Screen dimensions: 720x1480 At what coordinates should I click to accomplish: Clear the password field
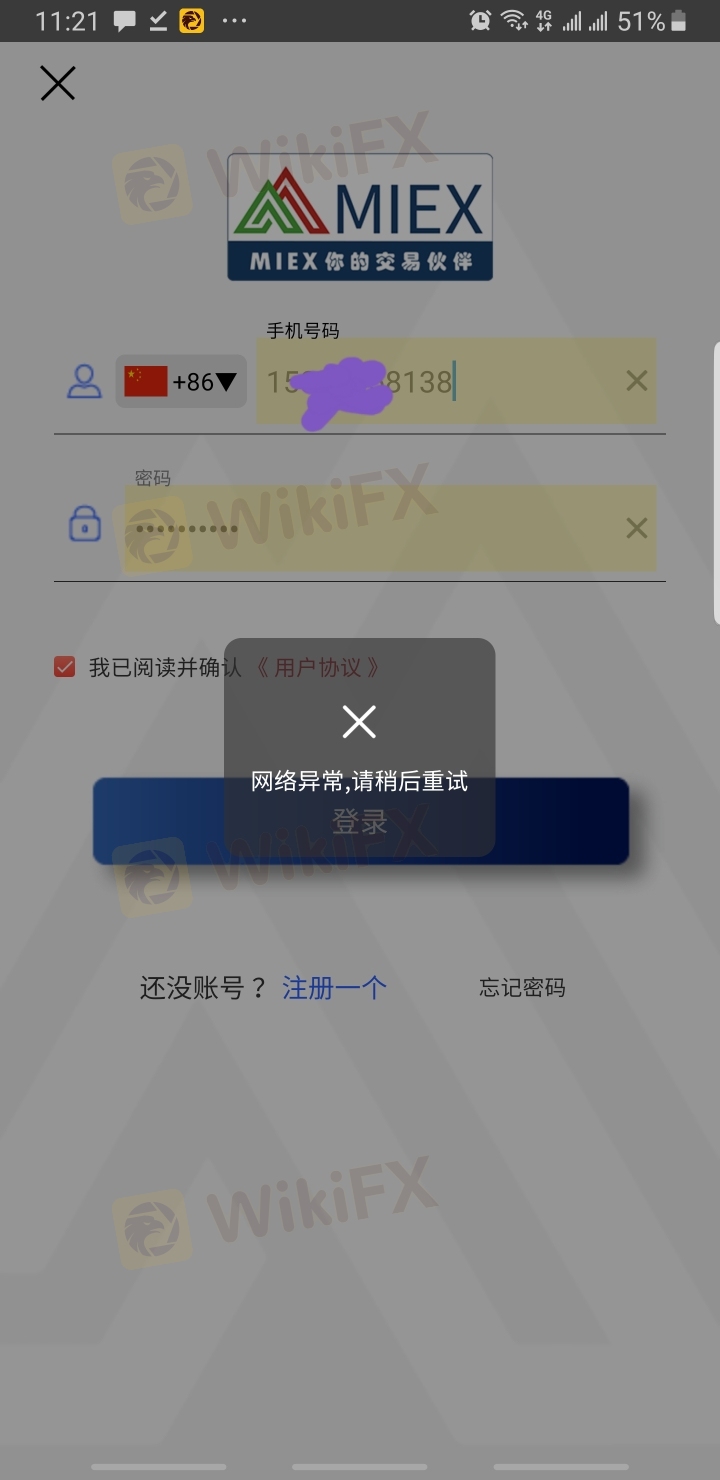637,528
